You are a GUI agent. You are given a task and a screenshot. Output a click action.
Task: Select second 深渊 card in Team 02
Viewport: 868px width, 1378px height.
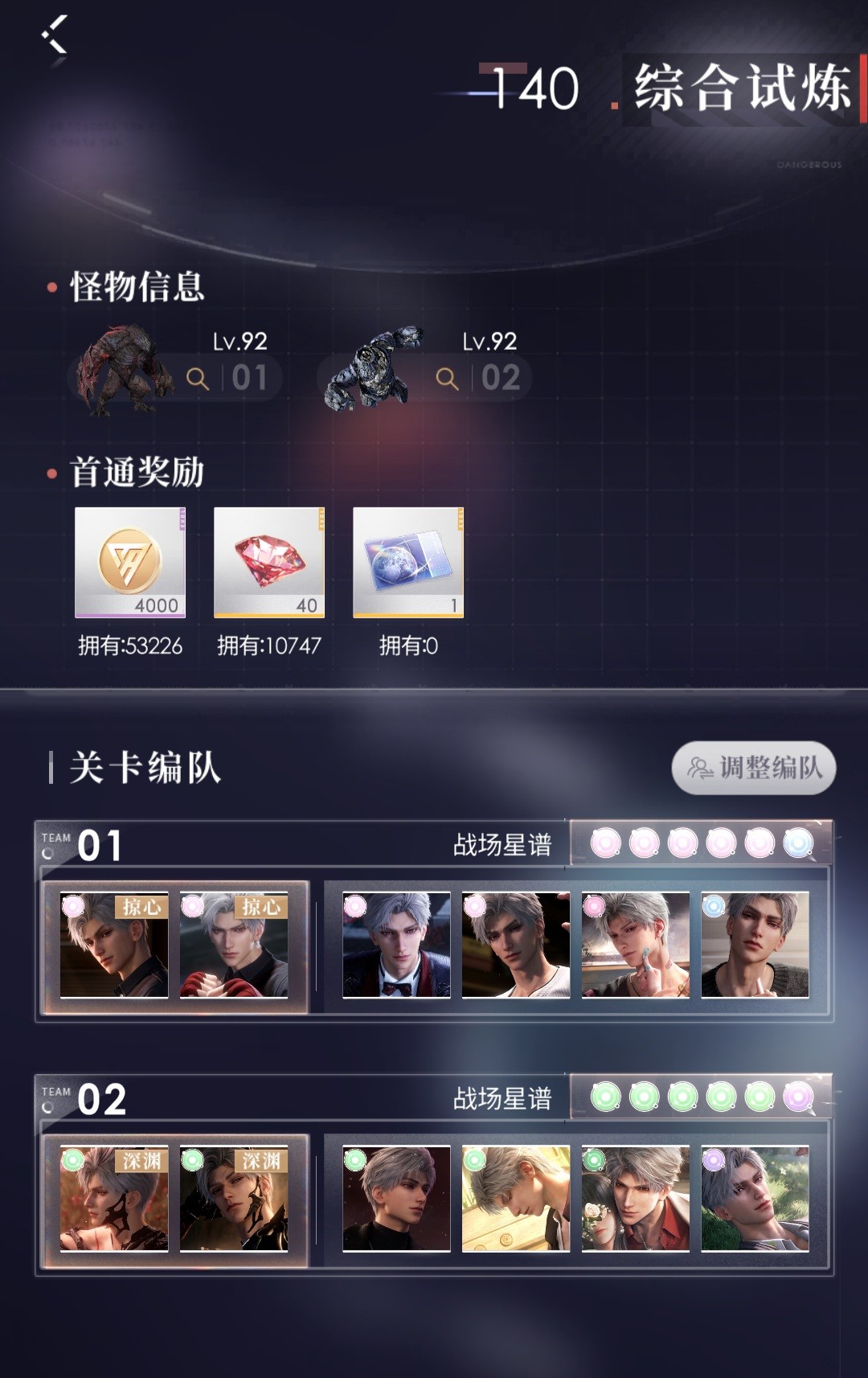point(234,1198)
